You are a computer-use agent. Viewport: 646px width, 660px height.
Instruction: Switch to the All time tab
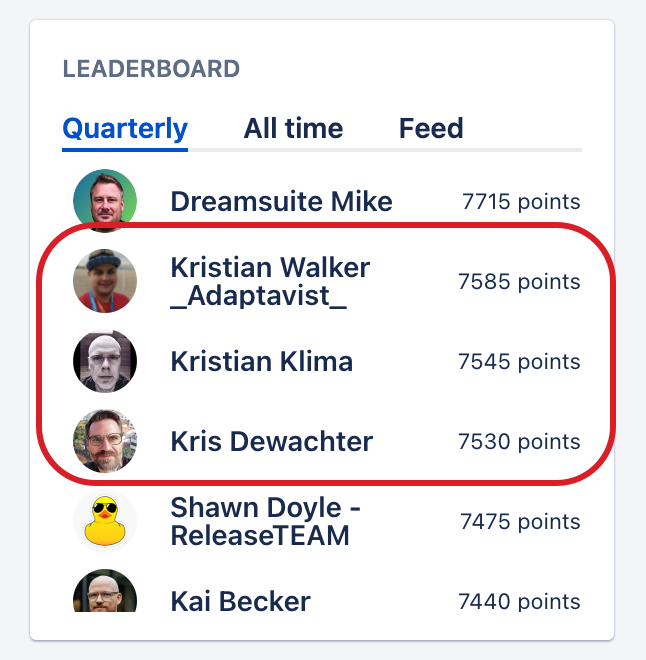(293, 129)
